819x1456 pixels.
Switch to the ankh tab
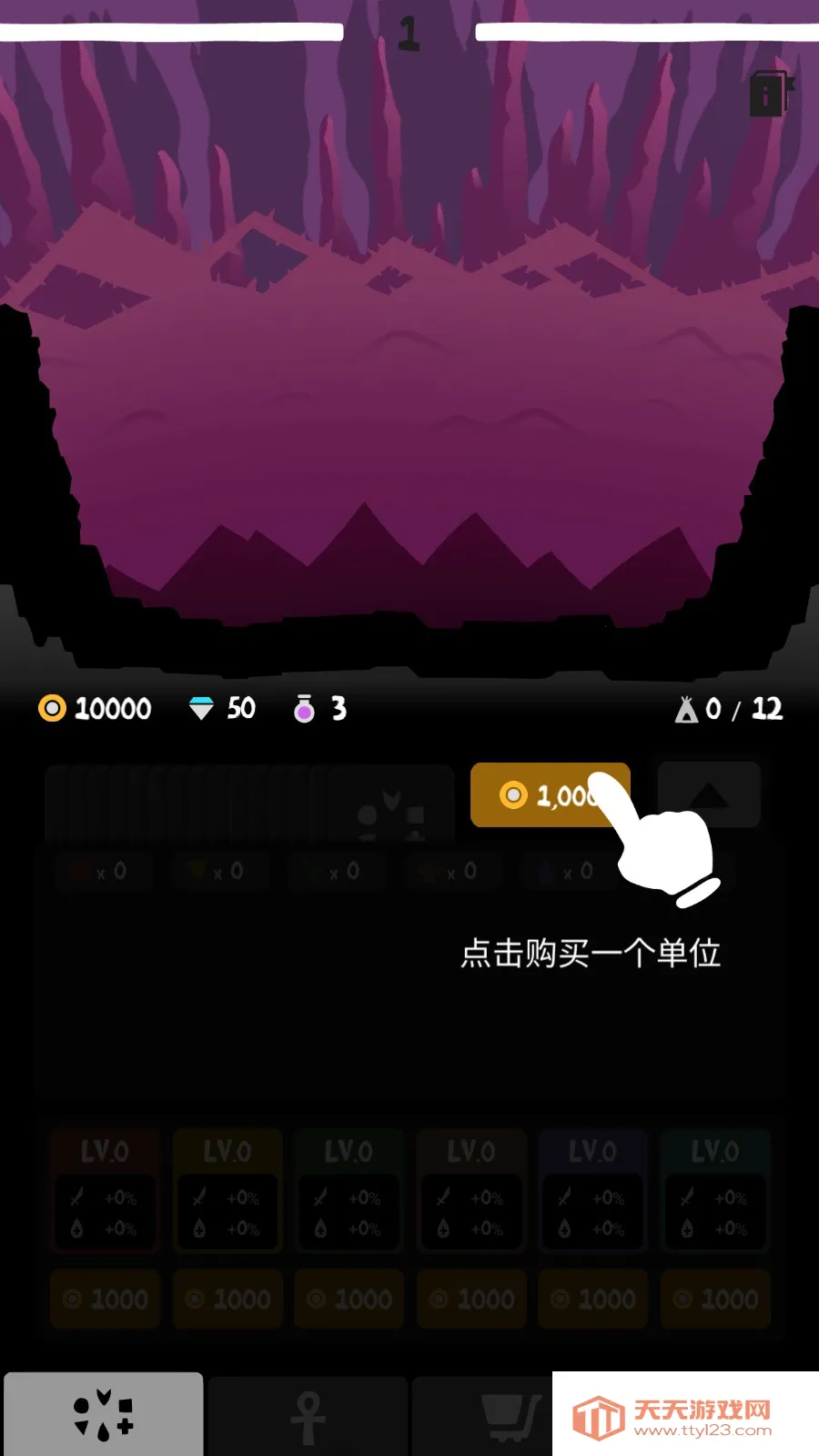[308, 1416]
